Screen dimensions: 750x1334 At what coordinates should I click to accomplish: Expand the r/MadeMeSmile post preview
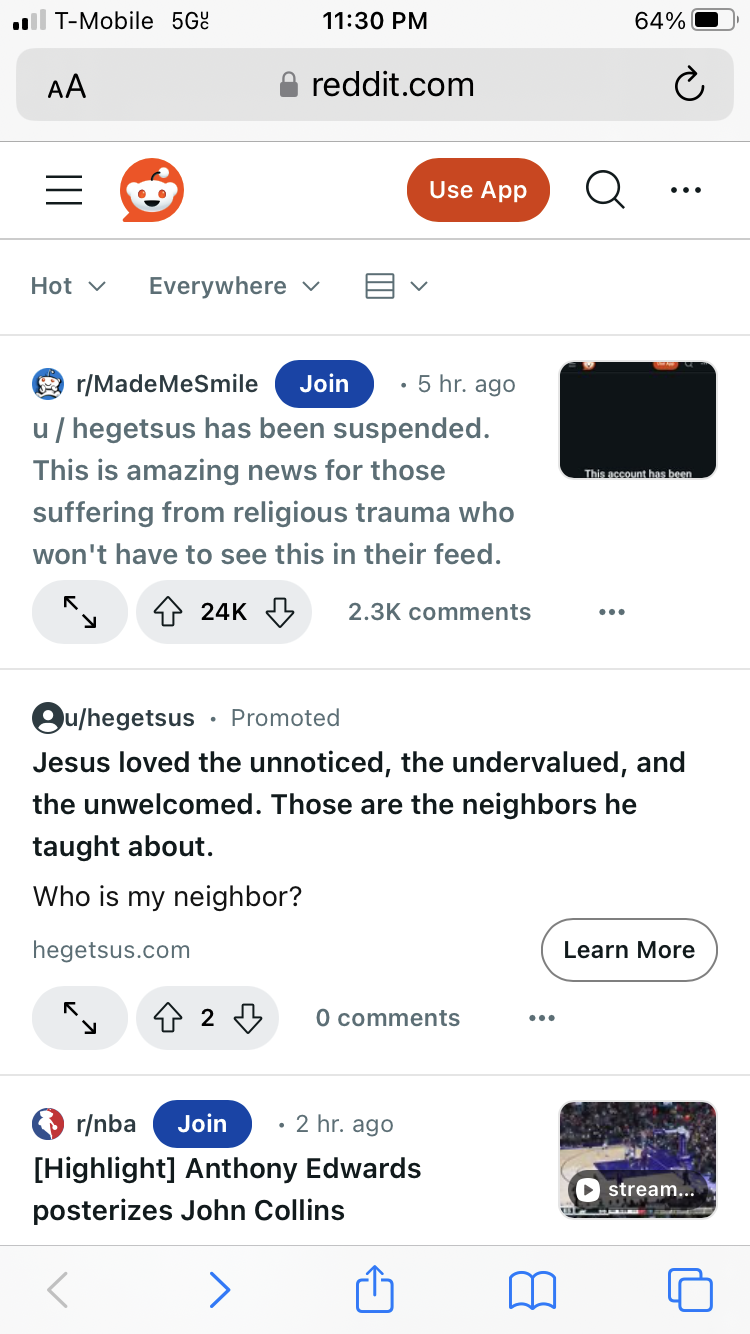(80, 612)
